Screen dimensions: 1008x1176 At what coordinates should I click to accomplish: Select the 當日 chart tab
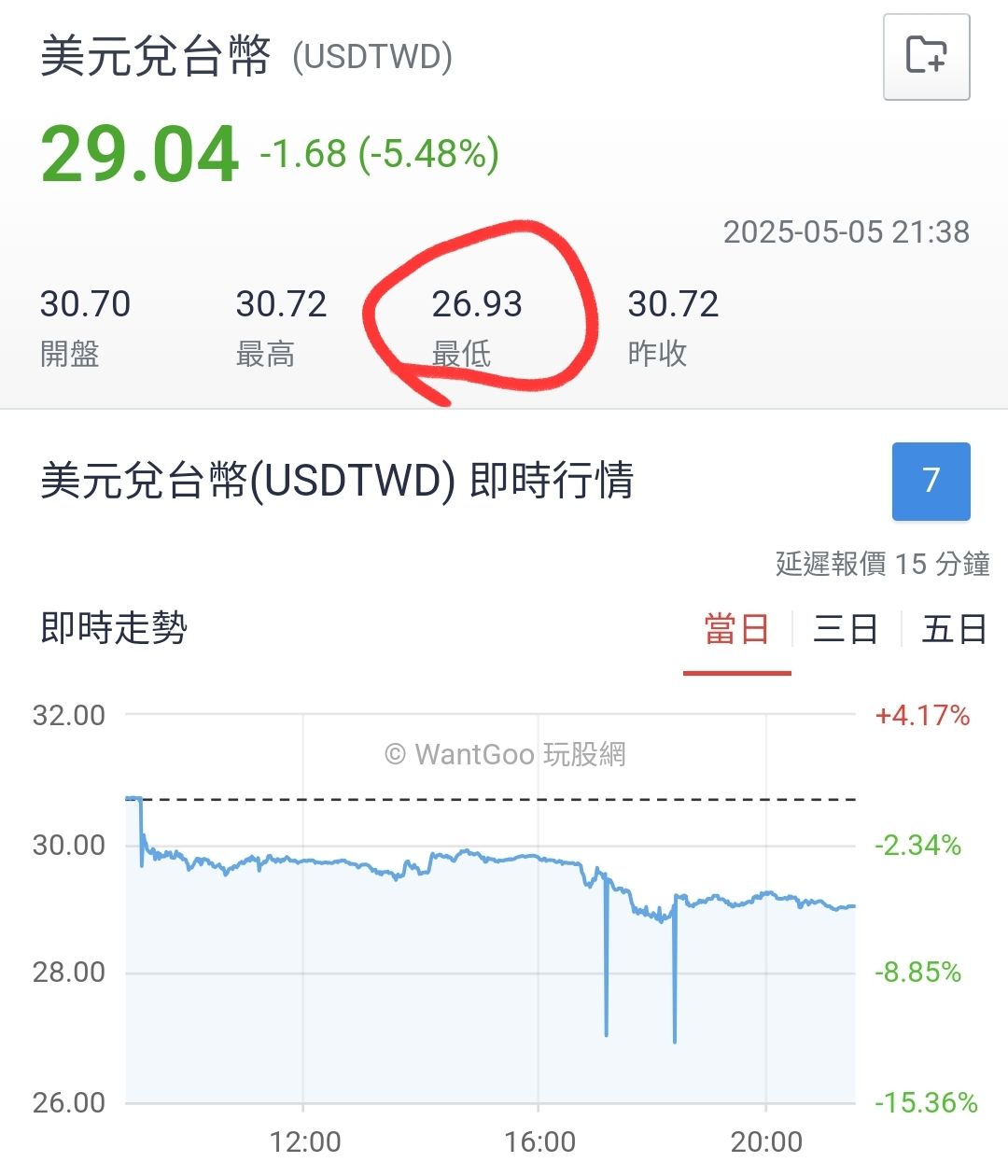736,629
